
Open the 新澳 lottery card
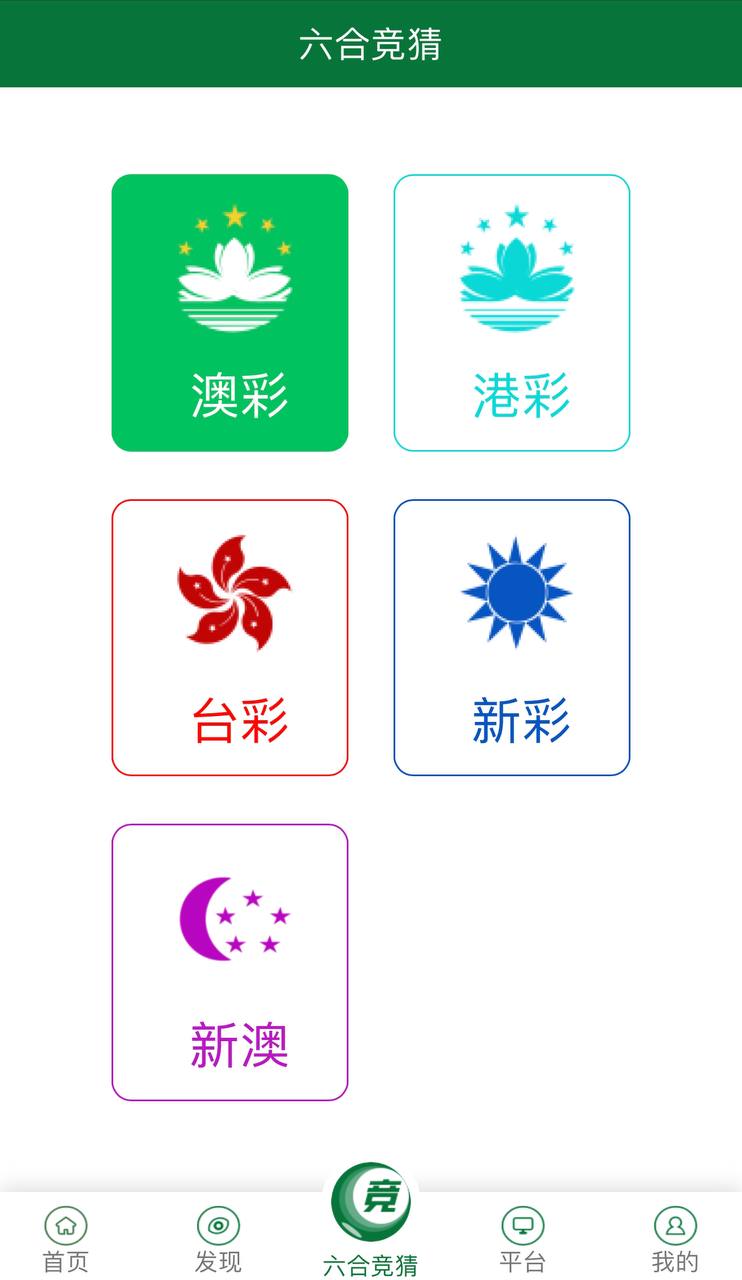(x=230, y=962)
